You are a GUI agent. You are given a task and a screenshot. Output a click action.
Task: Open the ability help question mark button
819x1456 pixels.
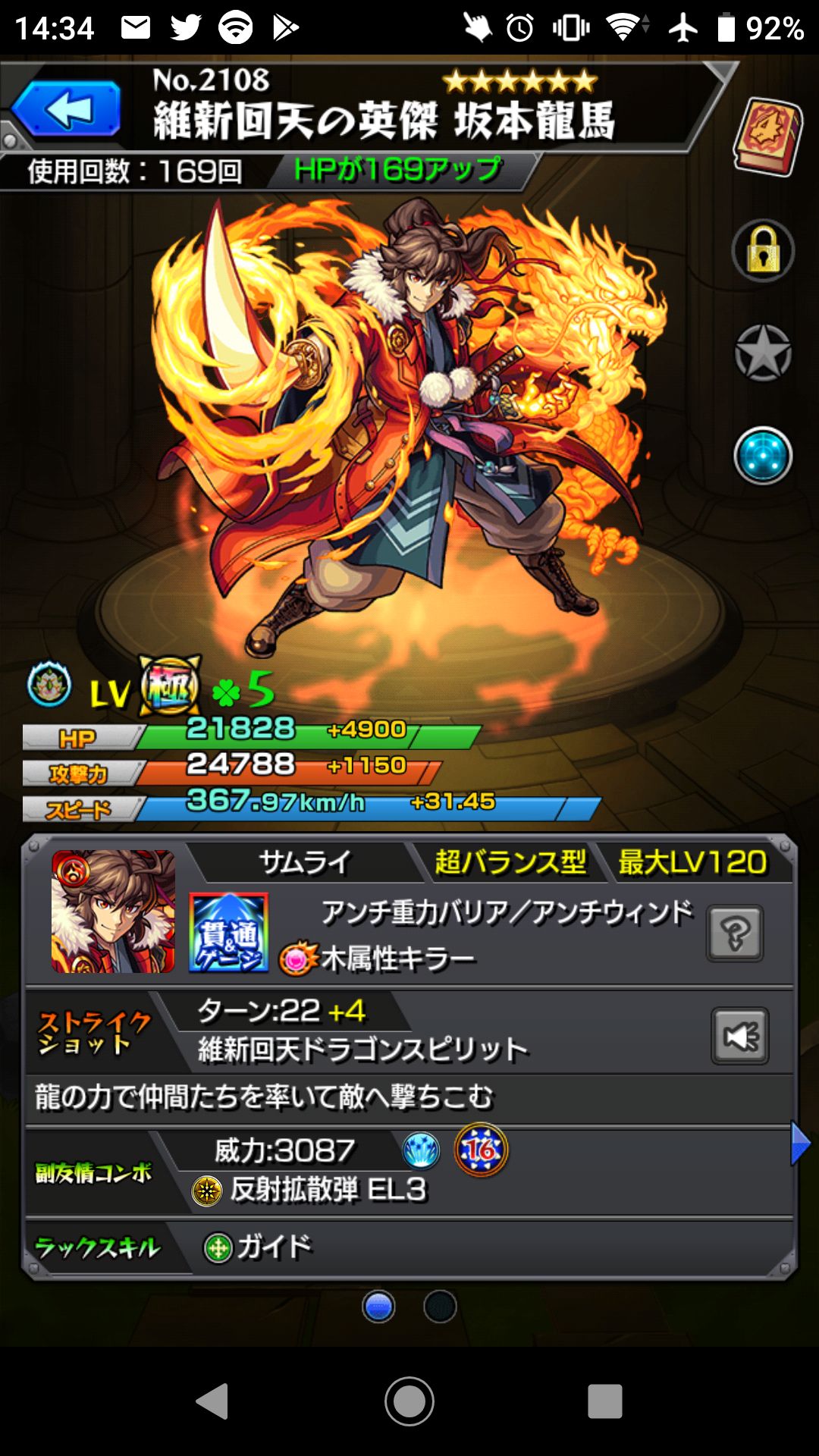(x=734, y=934)
